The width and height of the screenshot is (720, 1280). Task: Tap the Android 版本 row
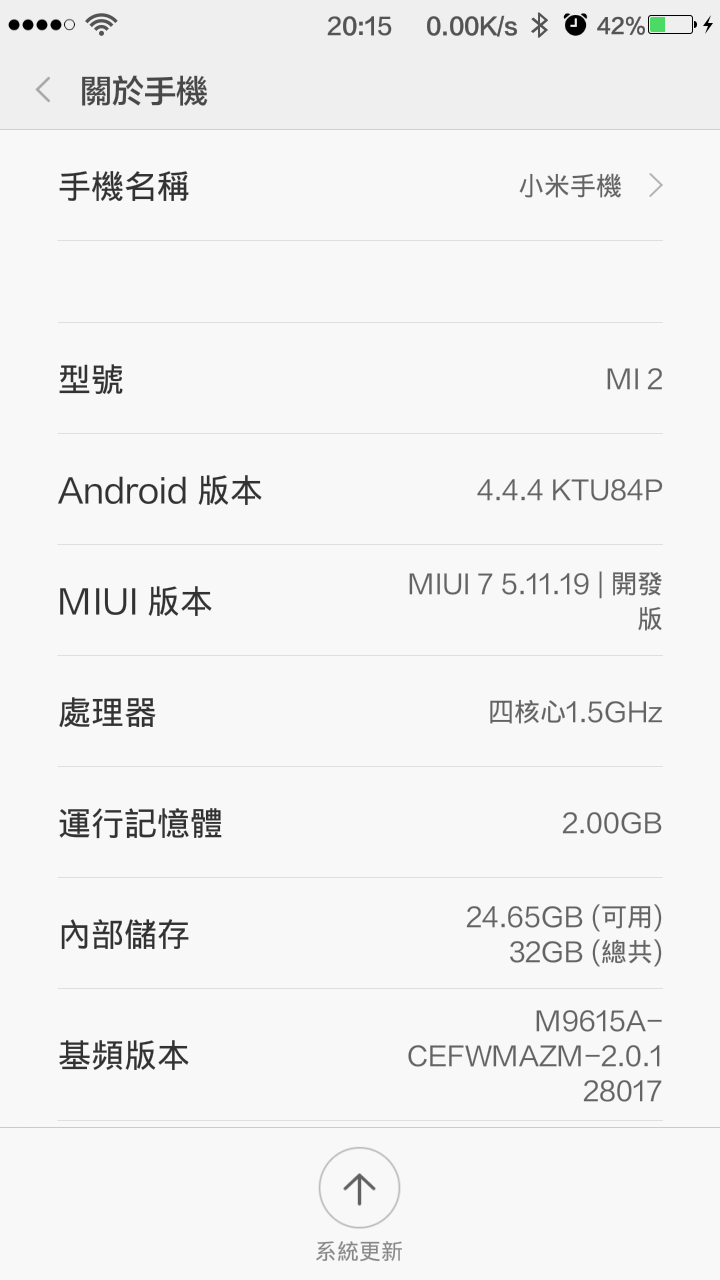pyautogui.click(x=360, y=490)
